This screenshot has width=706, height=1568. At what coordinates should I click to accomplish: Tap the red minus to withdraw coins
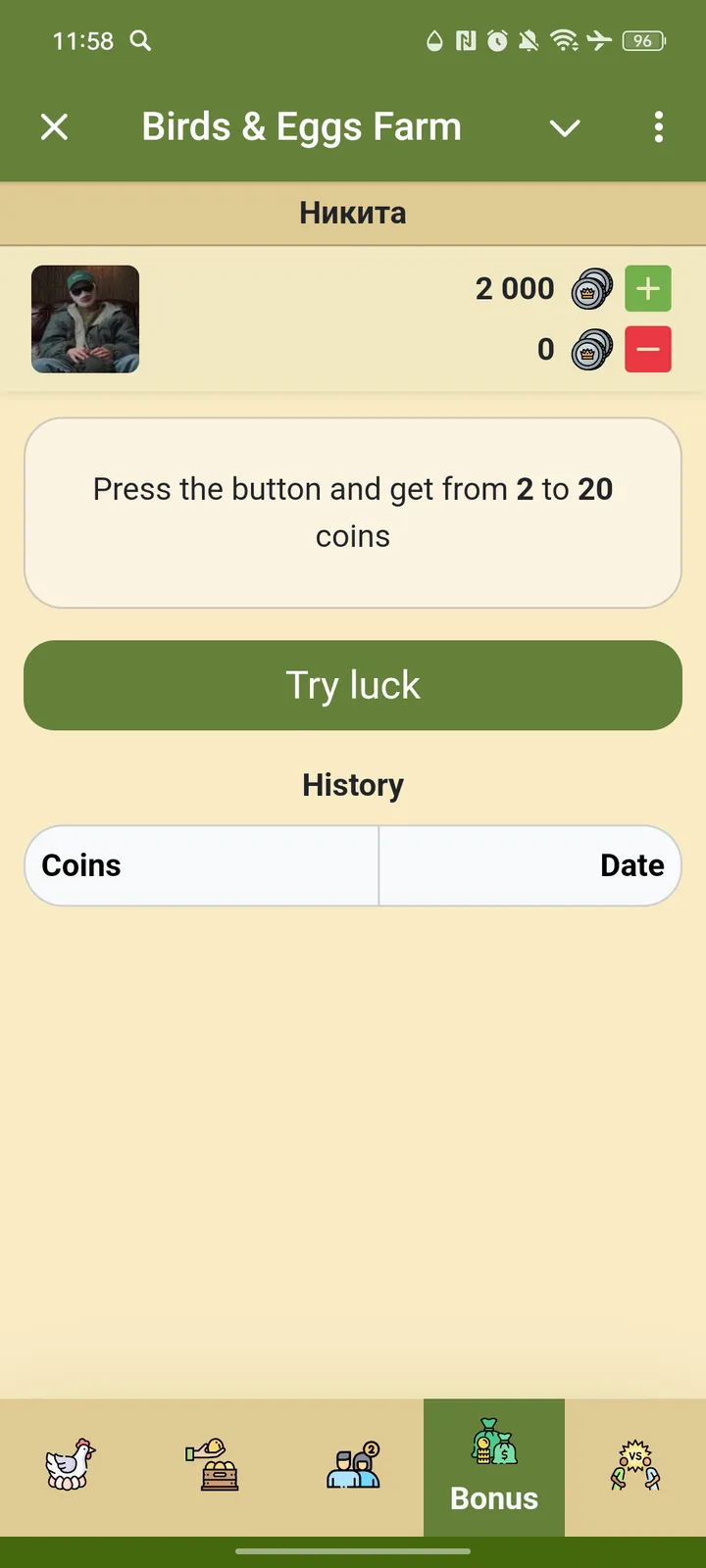click(x=648, y=349)
